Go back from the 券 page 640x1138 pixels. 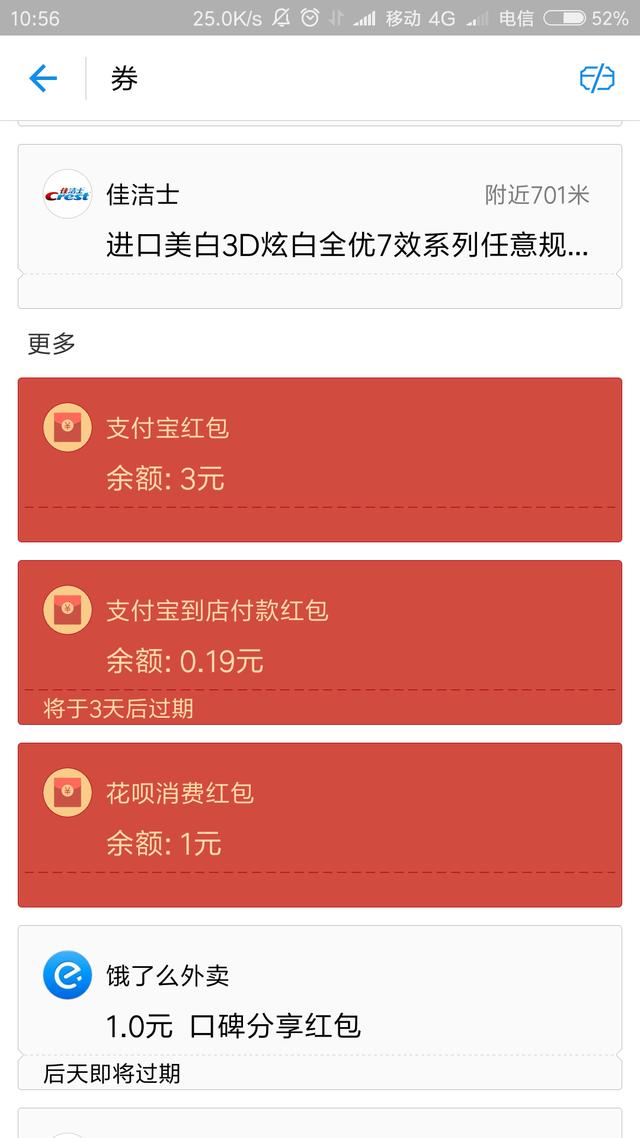click(x=43, y=78)
